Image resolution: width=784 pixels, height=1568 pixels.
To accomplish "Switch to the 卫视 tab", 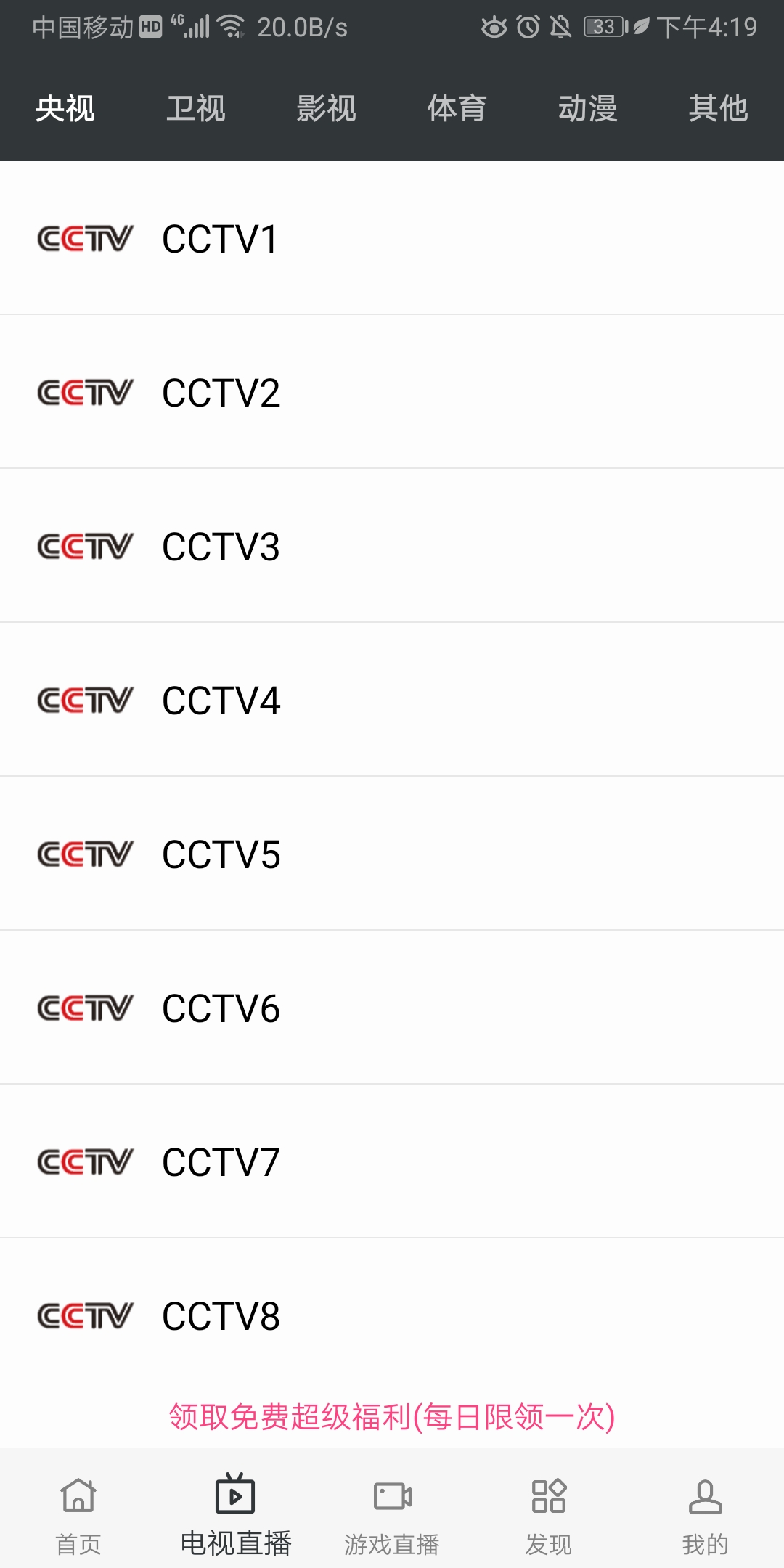I will coord(196,109).
